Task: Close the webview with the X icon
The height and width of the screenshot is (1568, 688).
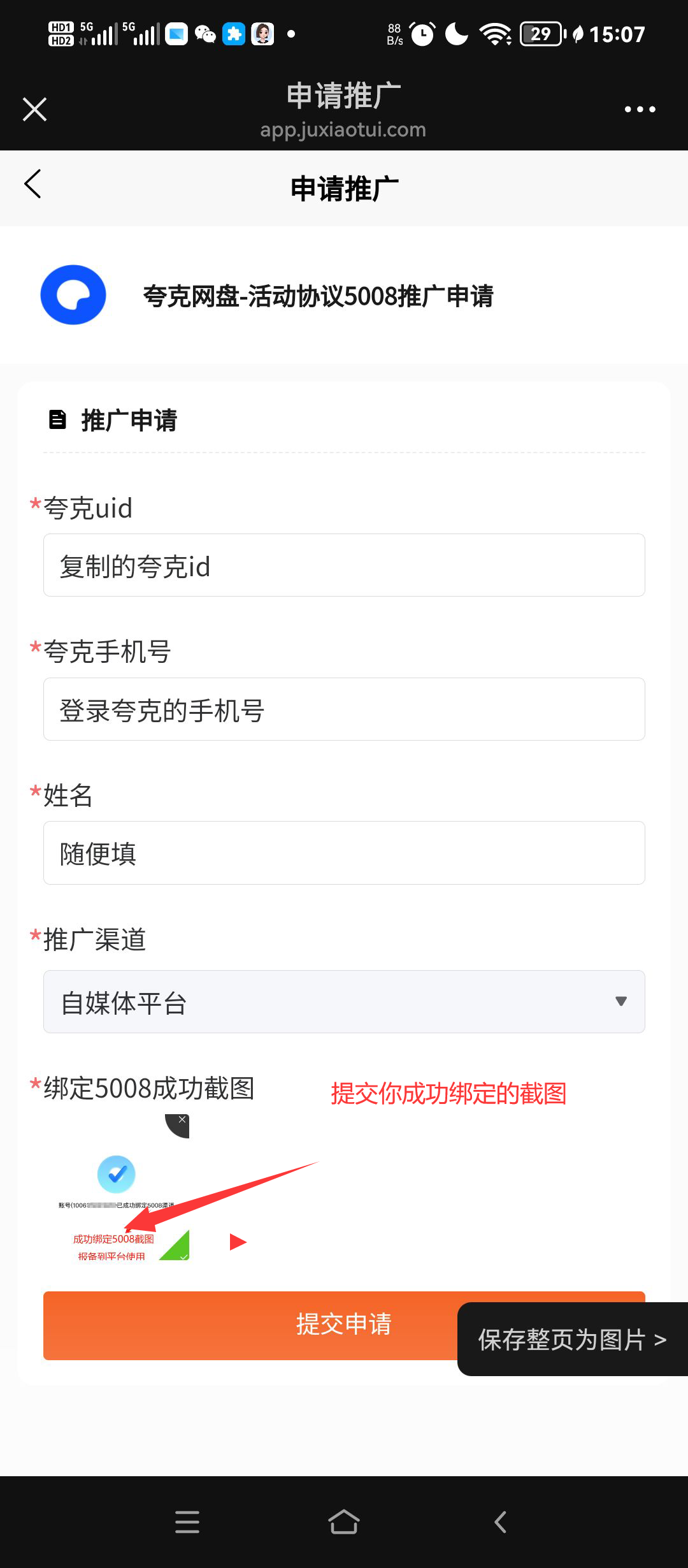Action: click(x=34, y=109)
